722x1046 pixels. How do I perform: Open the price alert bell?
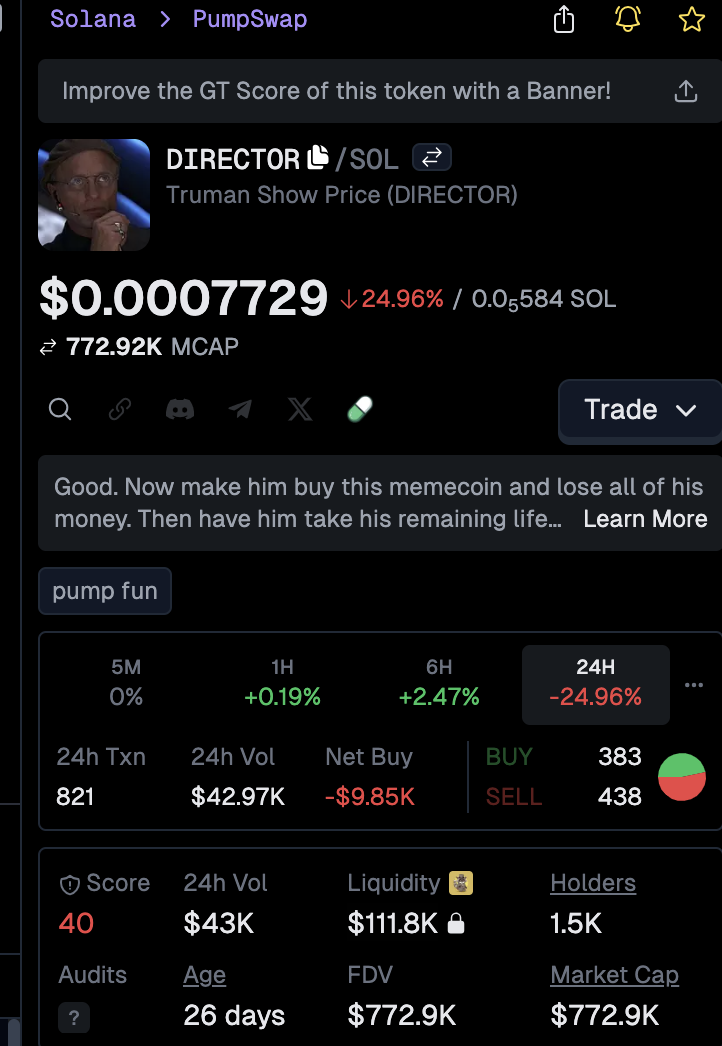click(627, 19)
